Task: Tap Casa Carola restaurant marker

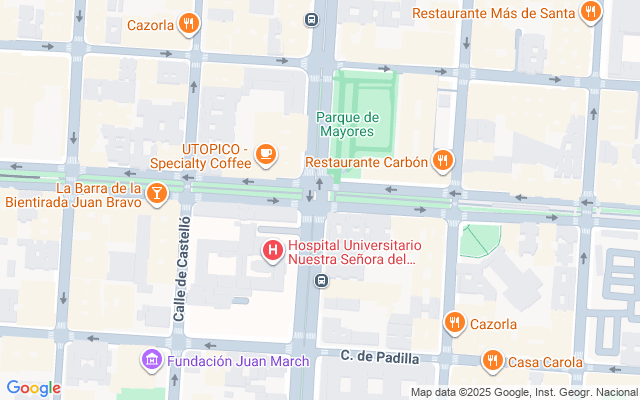Action: (x=492, y=361)
